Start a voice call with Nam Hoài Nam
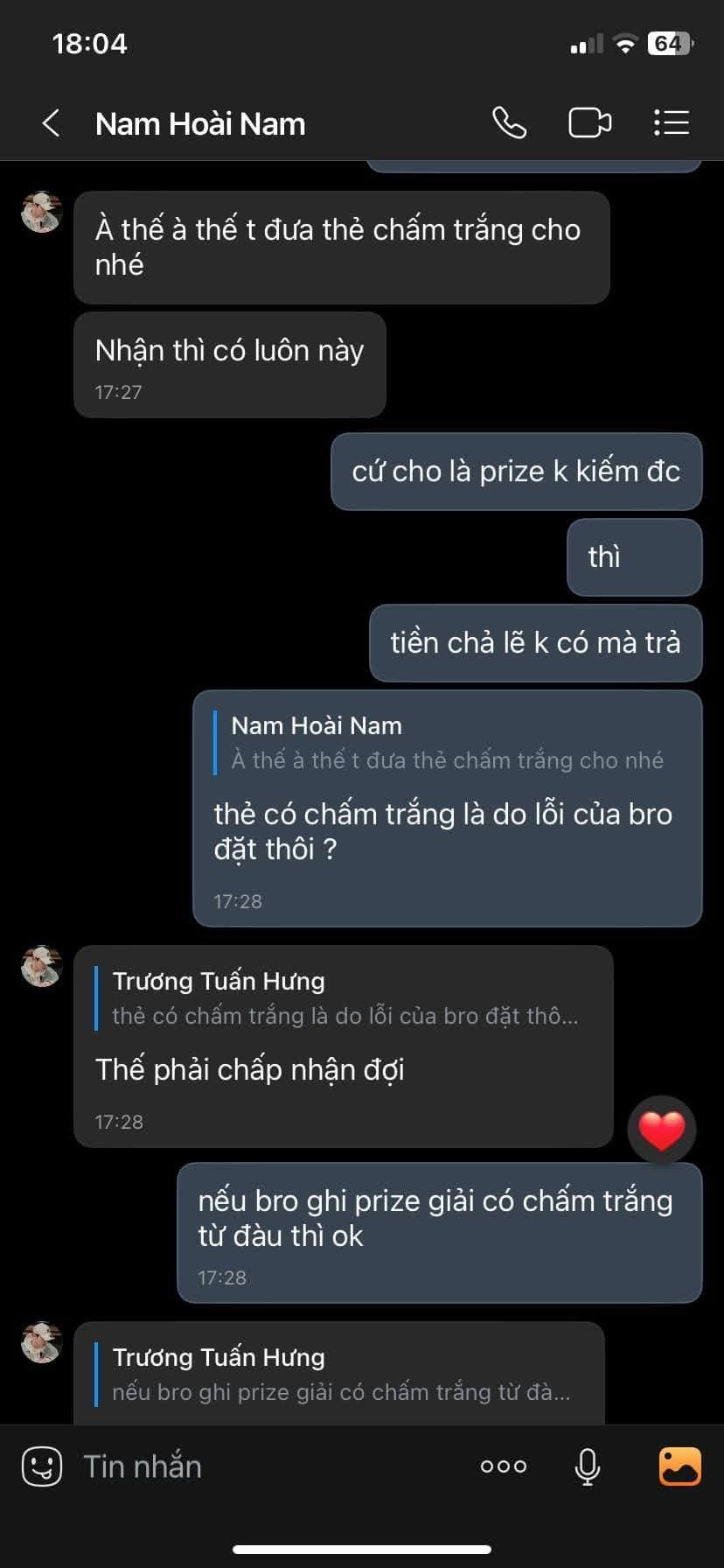Screen dimensions: 724x1568 [509, 123]
